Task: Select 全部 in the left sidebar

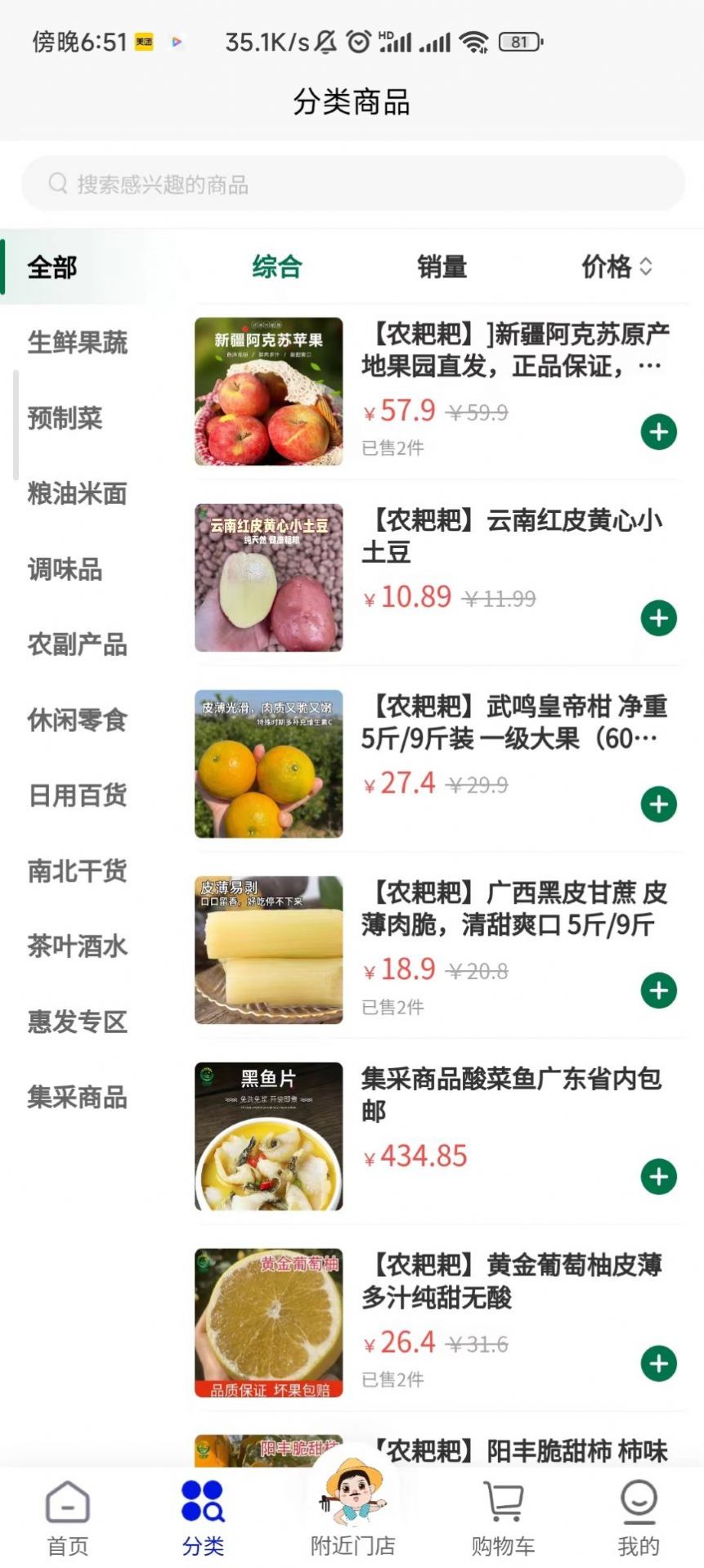Action: click(x=53, y=267)
